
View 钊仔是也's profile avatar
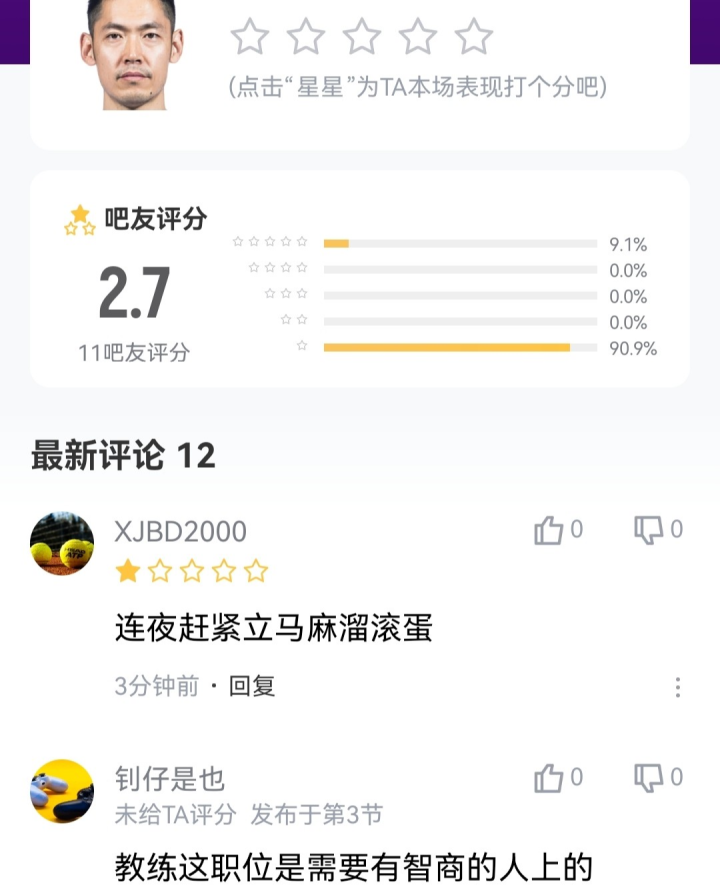pos(62,791)
